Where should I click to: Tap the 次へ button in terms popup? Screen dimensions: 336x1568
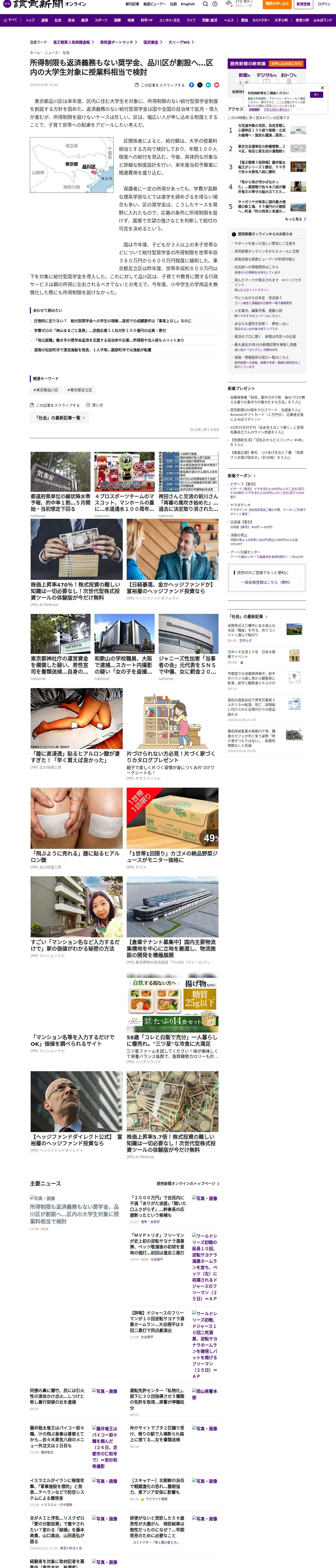point(316,95)
